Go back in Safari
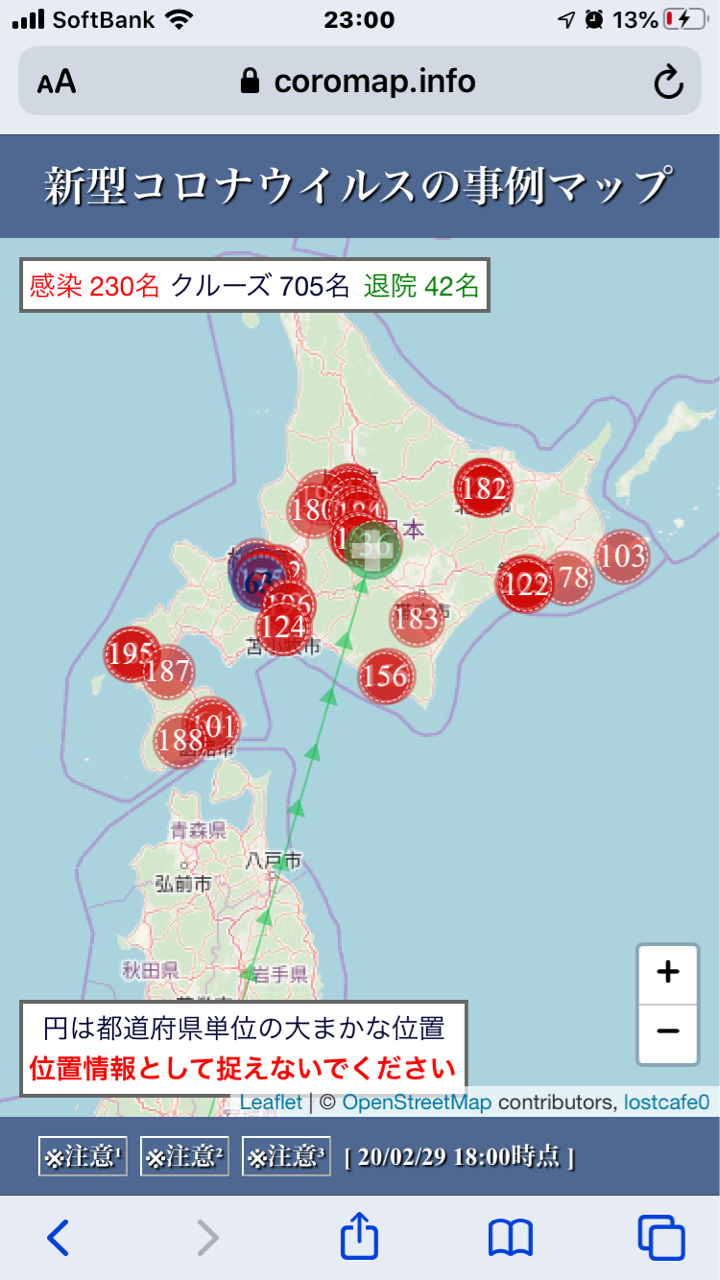This screenshot has height=1280, width=720. (x=58, y=1238)
